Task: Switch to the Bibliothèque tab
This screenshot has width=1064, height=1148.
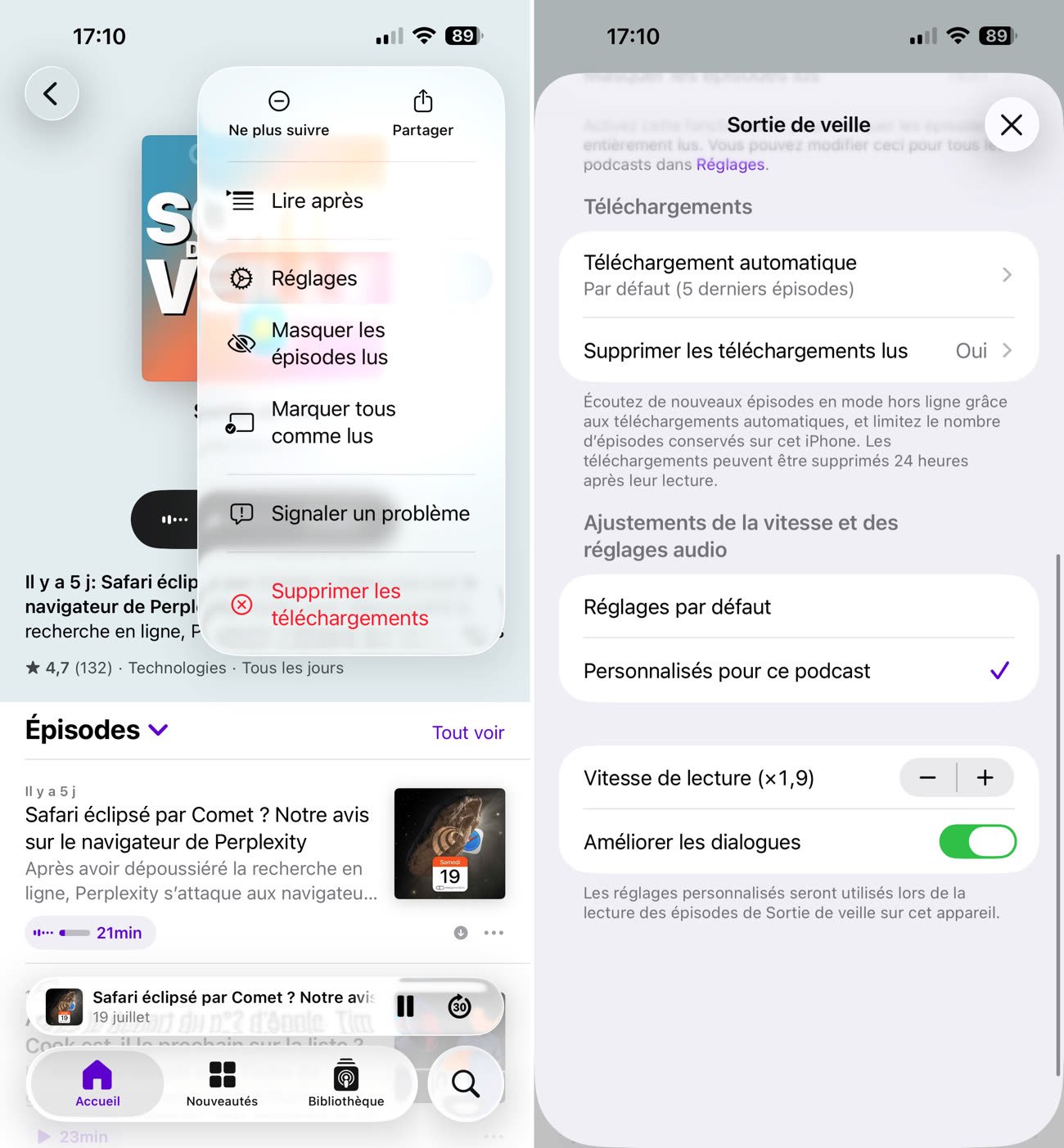Action: click(x=346, y=1083)
